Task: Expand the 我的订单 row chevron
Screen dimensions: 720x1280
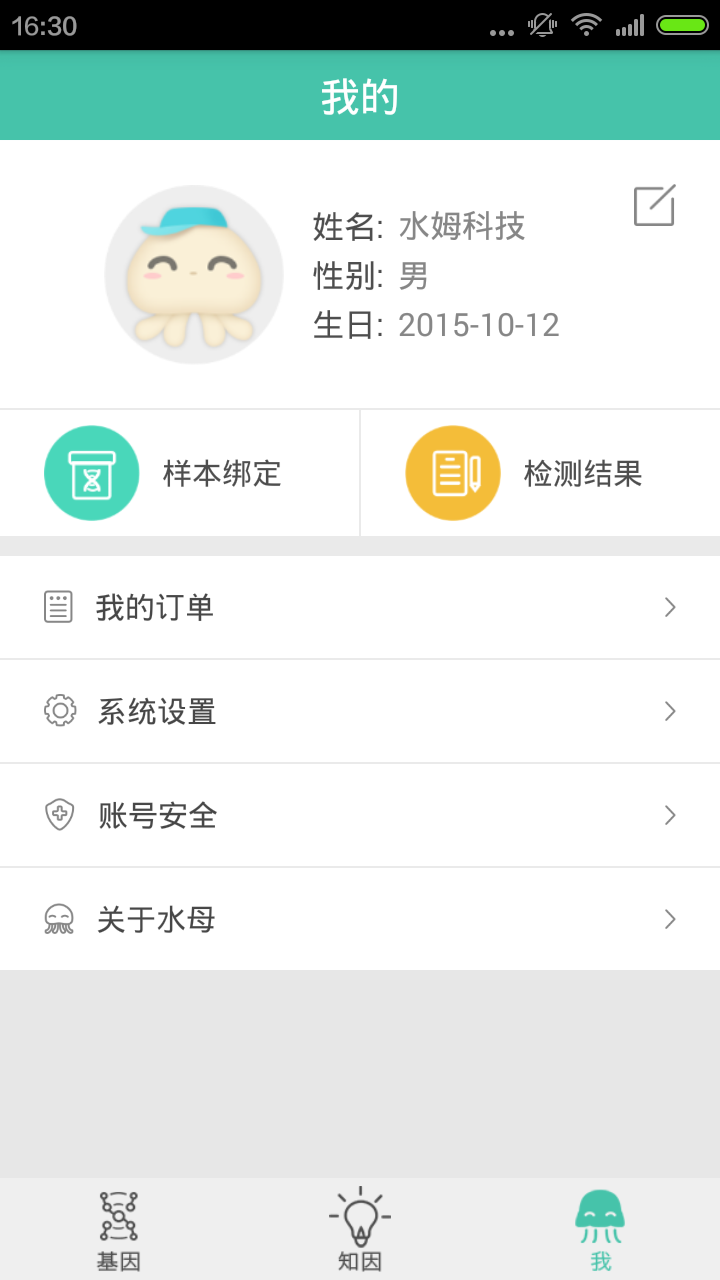Action: click(668, 606)
